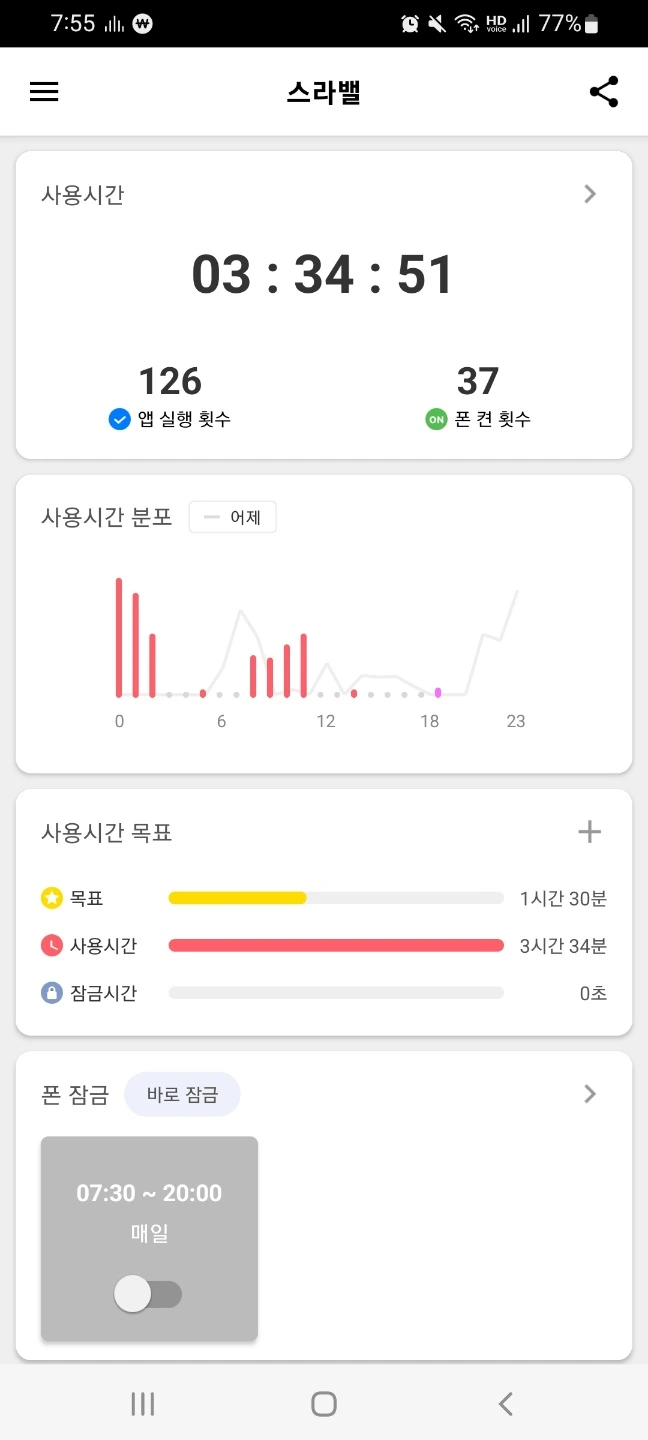Screen dimensions: 648x1440
Task: Open 사용시간 details chevron
Action: [590, 194]
